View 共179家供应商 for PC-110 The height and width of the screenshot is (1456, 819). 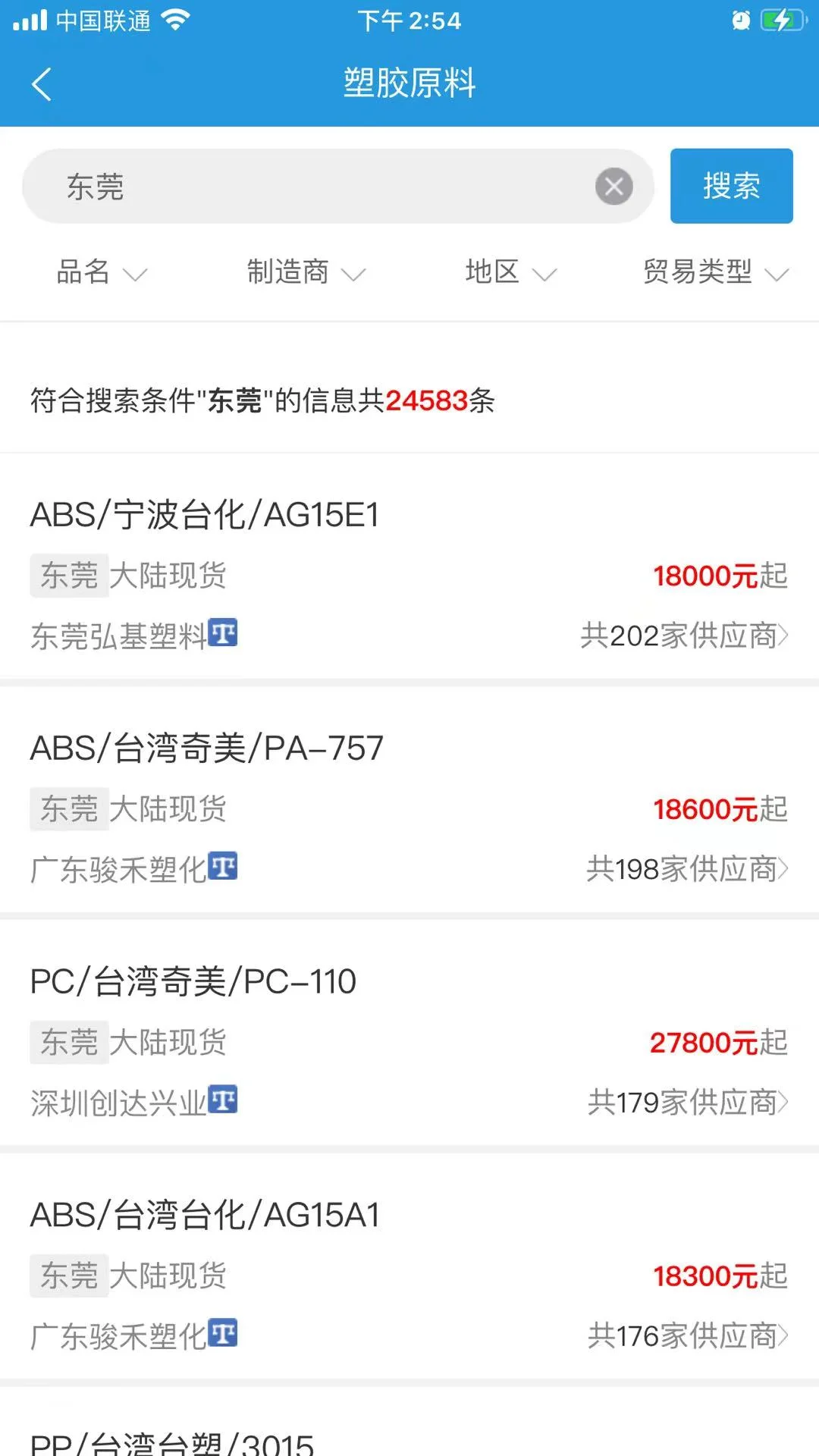[x=681, y=1101]
